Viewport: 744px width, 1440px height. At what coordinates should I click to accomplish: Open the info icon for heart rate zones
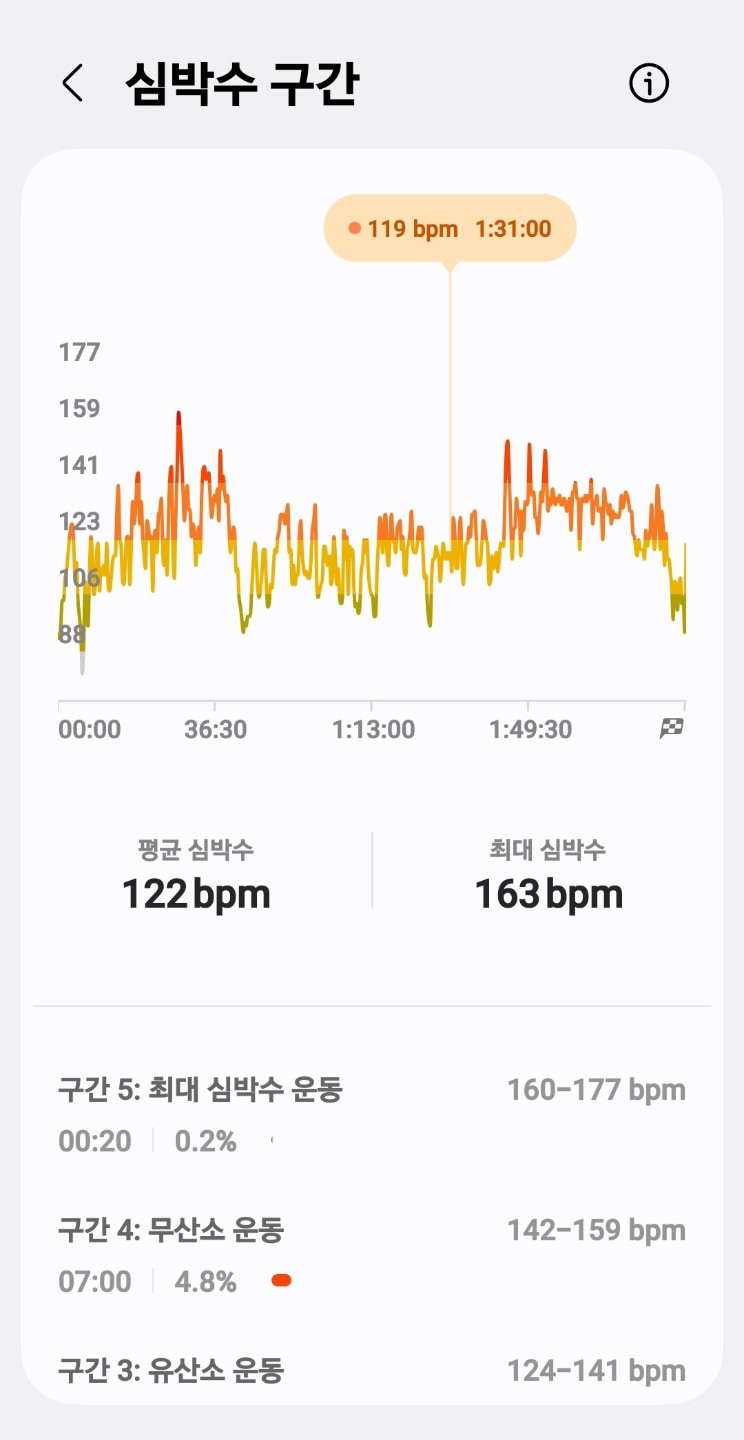coord(649,84)
